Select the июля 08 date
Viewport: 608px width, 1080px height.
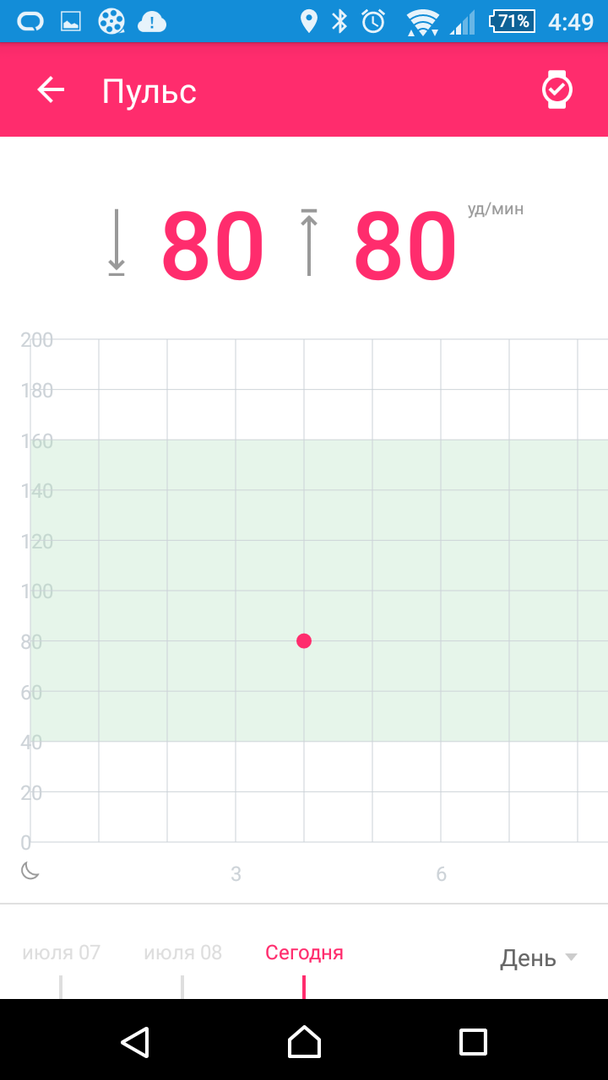[x=182, y=953]
